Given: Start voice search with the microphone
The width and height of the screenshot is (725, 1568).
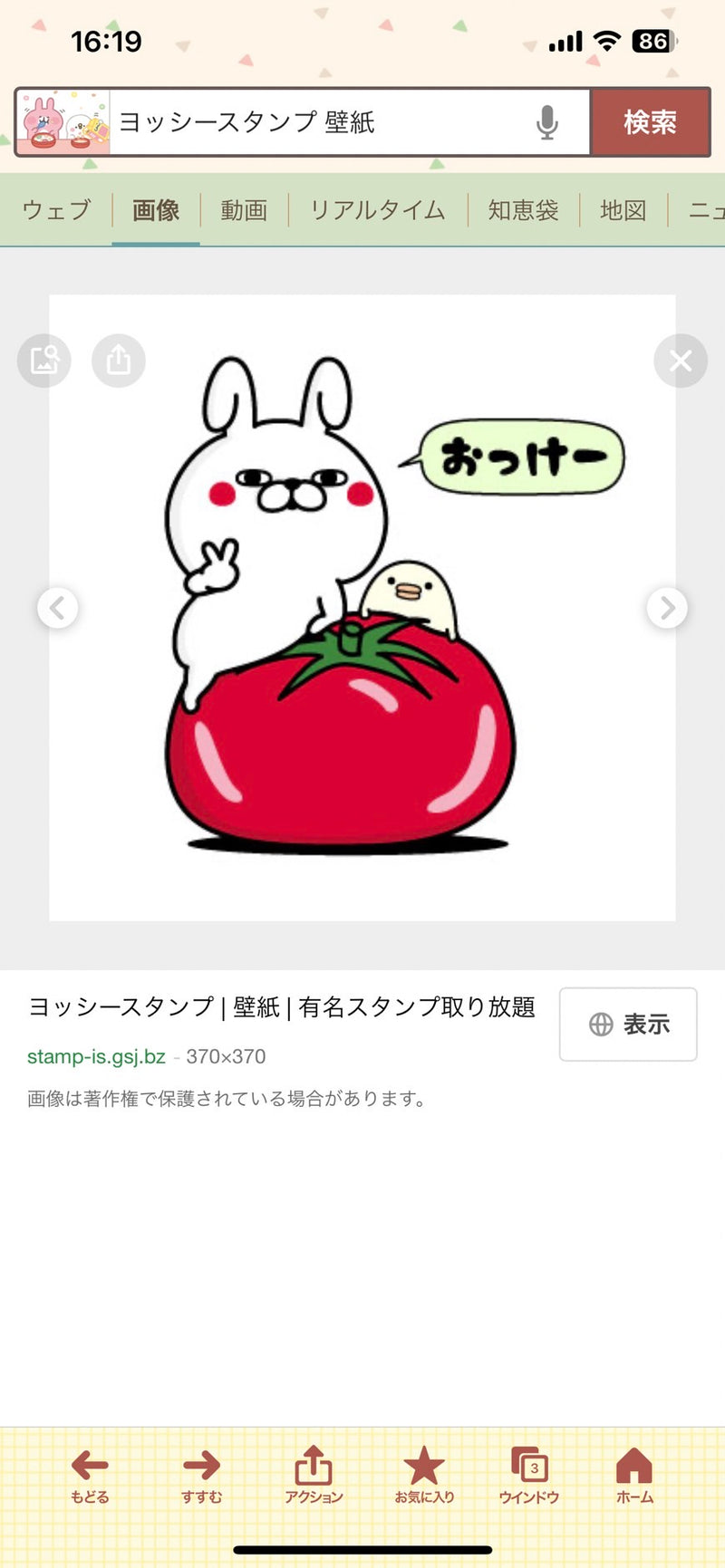Looking at the screenshot, I should [x=546, y=122].
